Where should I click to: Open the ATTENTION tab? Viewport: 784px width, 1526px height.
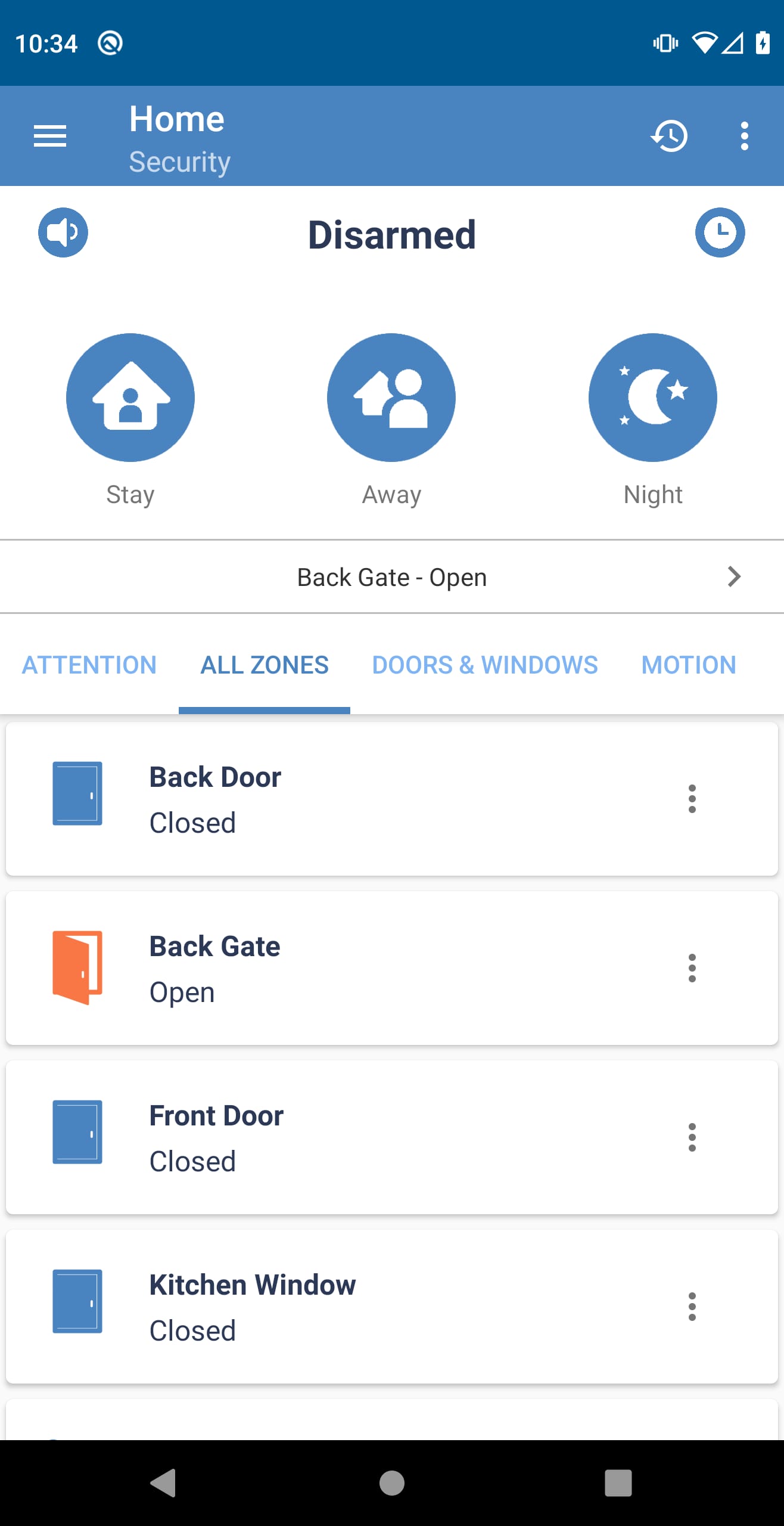pyautogui.click(x=88, y=664)
